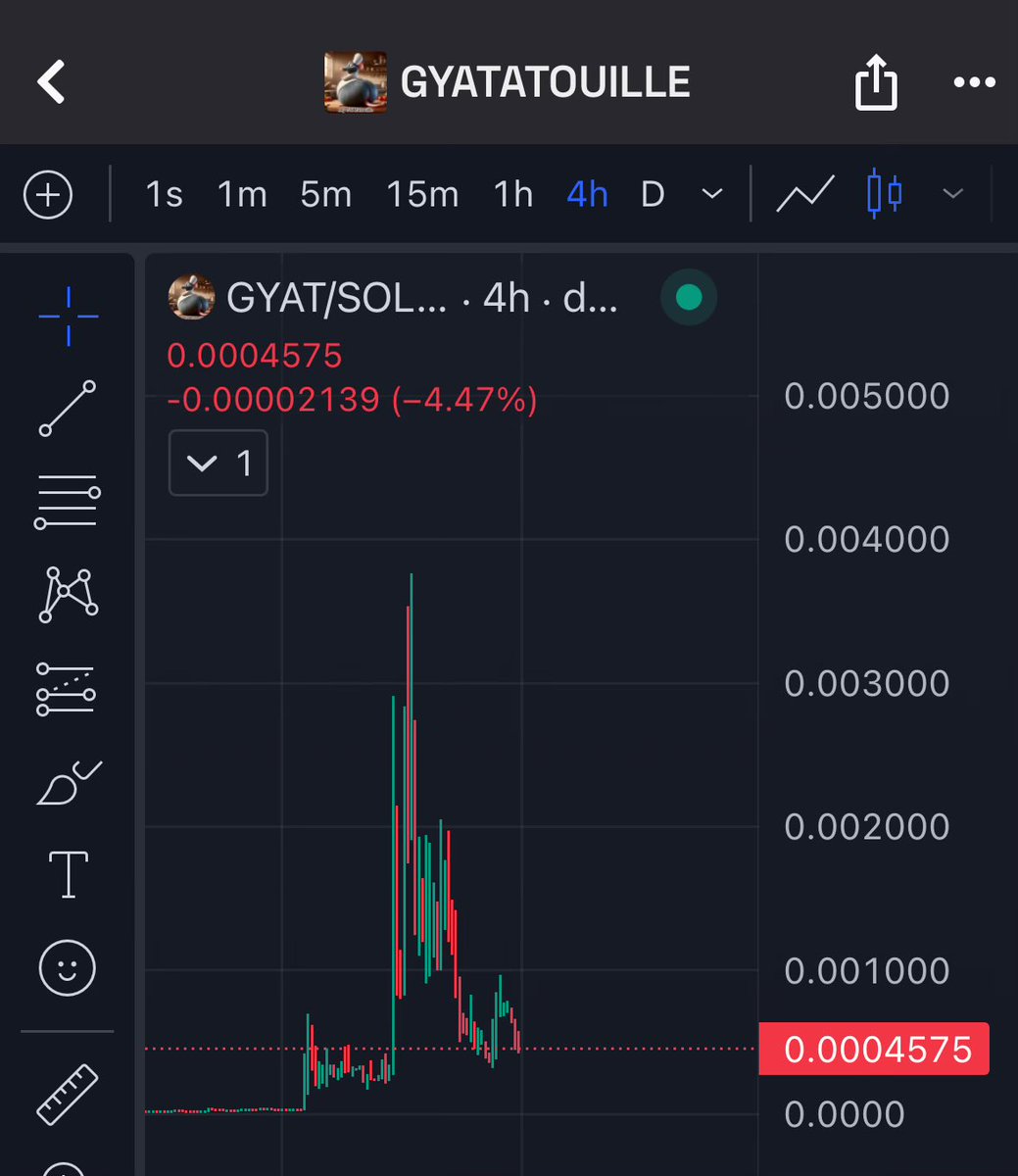The height and width of the screenshot is (1176, 1018).
Task: Share the GYATATOUILLE chart
Action: tap(875, 82)
